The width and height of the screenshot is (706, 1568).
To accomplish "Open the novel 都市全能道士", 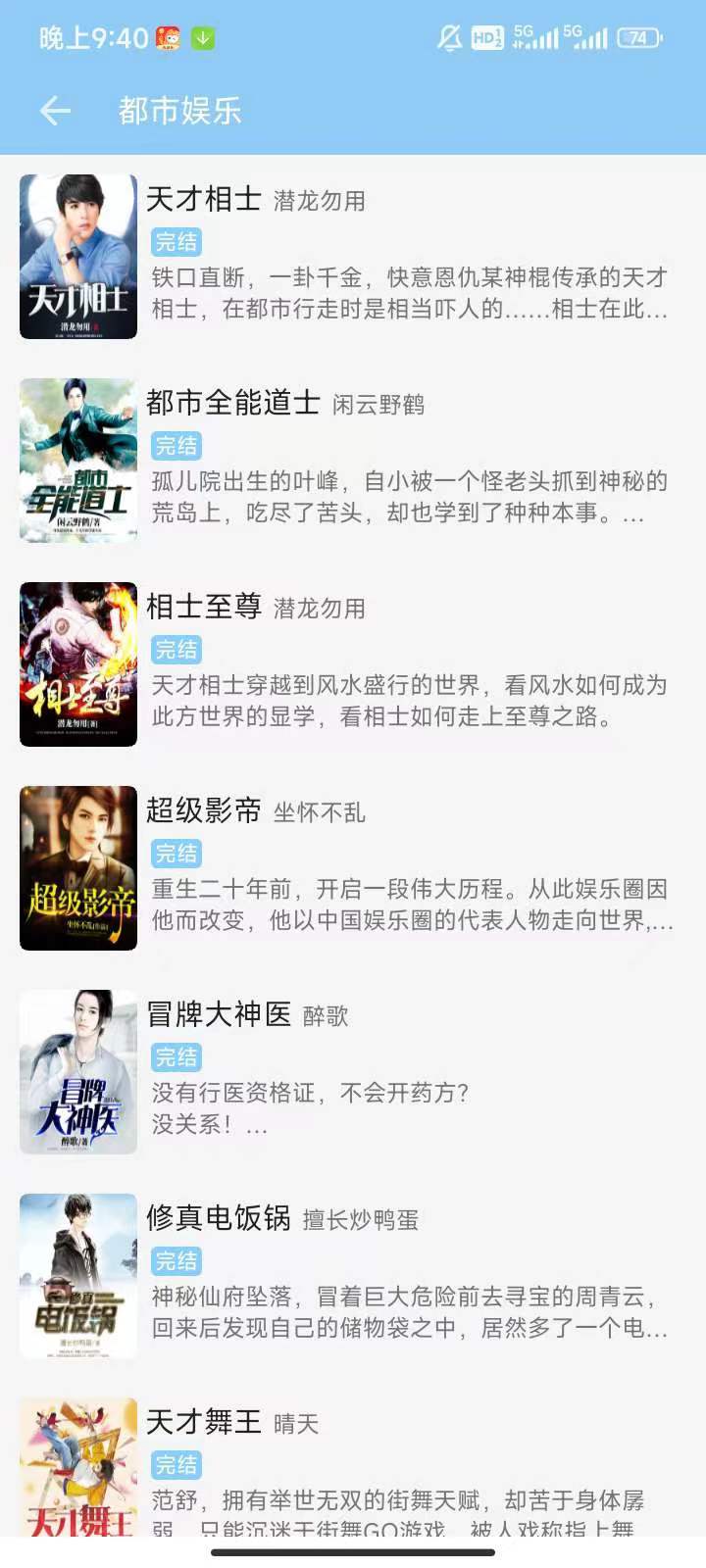I will coord(353,461).
